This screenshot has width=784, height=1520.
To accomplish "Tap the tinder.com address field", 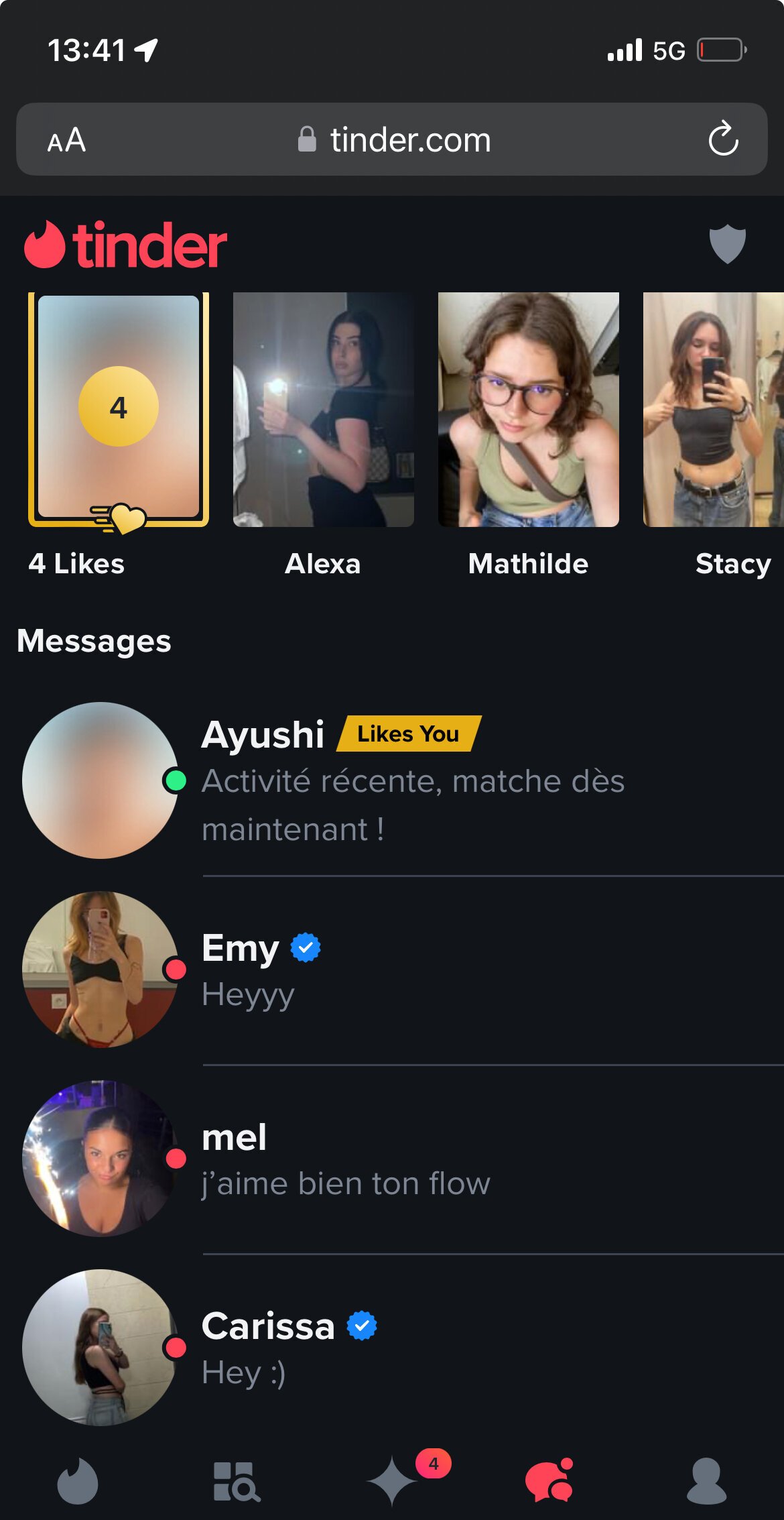I will 394,140.
